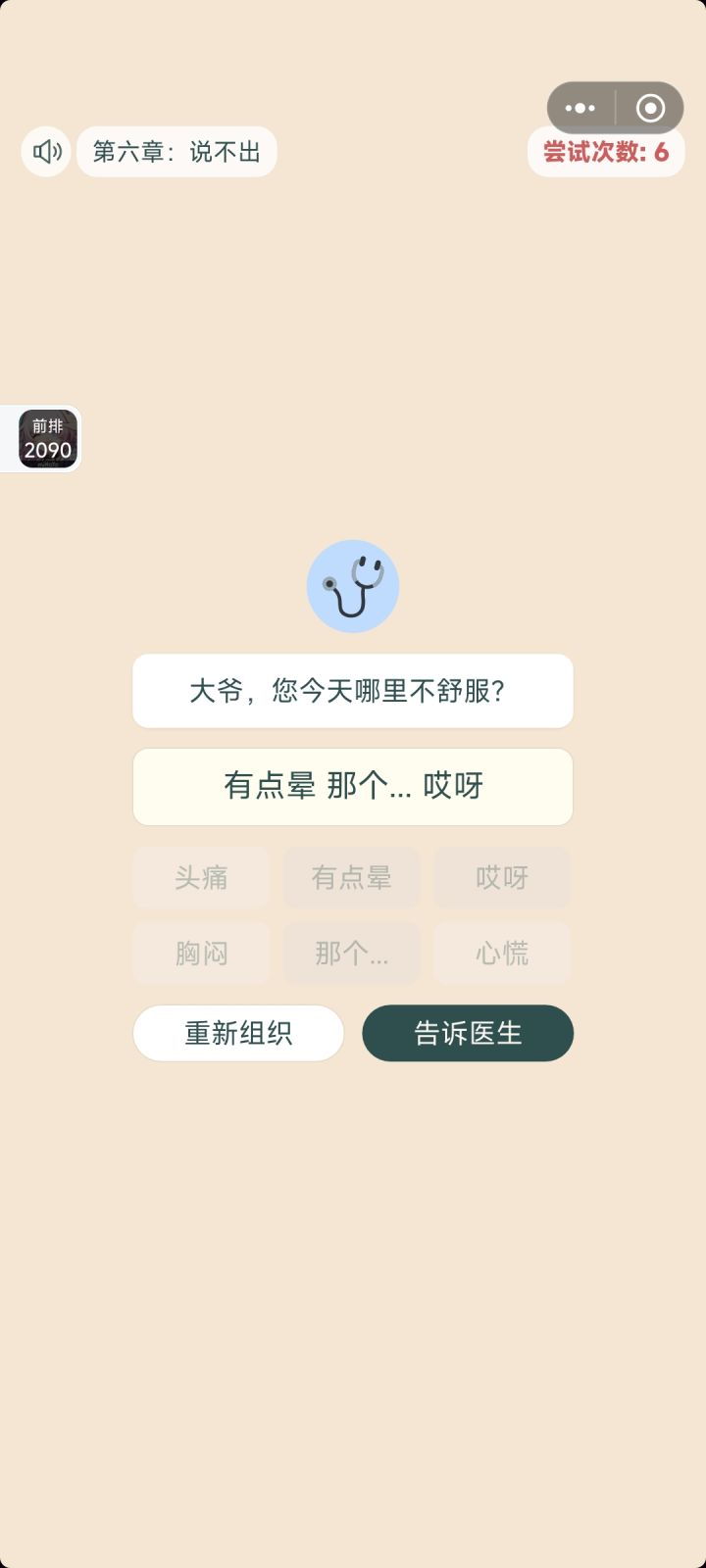This screenshot has width=706, height=1568.
Task: Select the 哎呀 word tile
Action: (502, 877)
